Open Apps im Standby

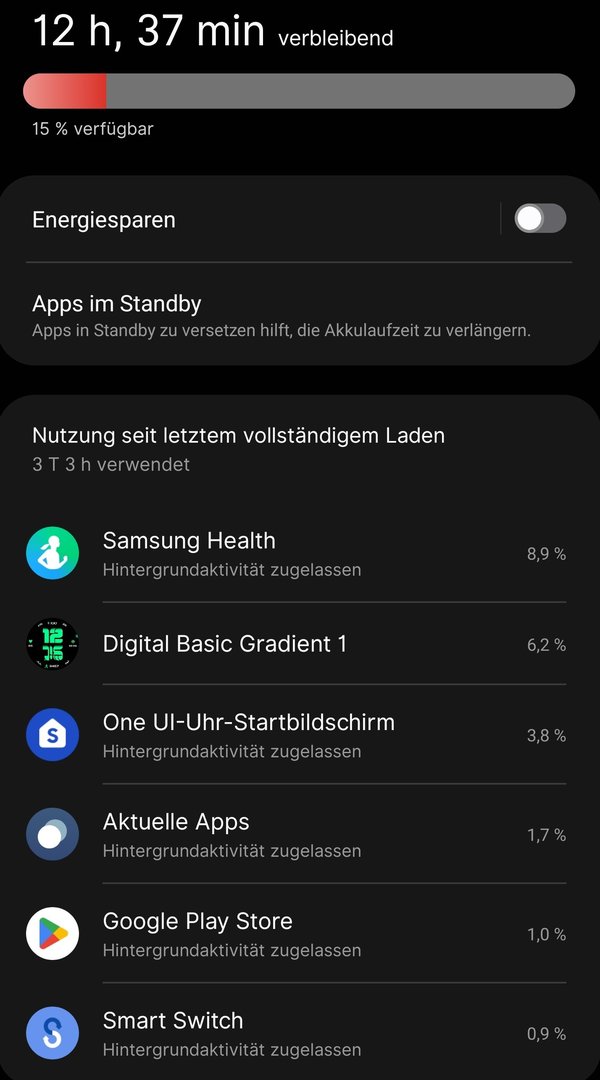click(x=296, y=315)
